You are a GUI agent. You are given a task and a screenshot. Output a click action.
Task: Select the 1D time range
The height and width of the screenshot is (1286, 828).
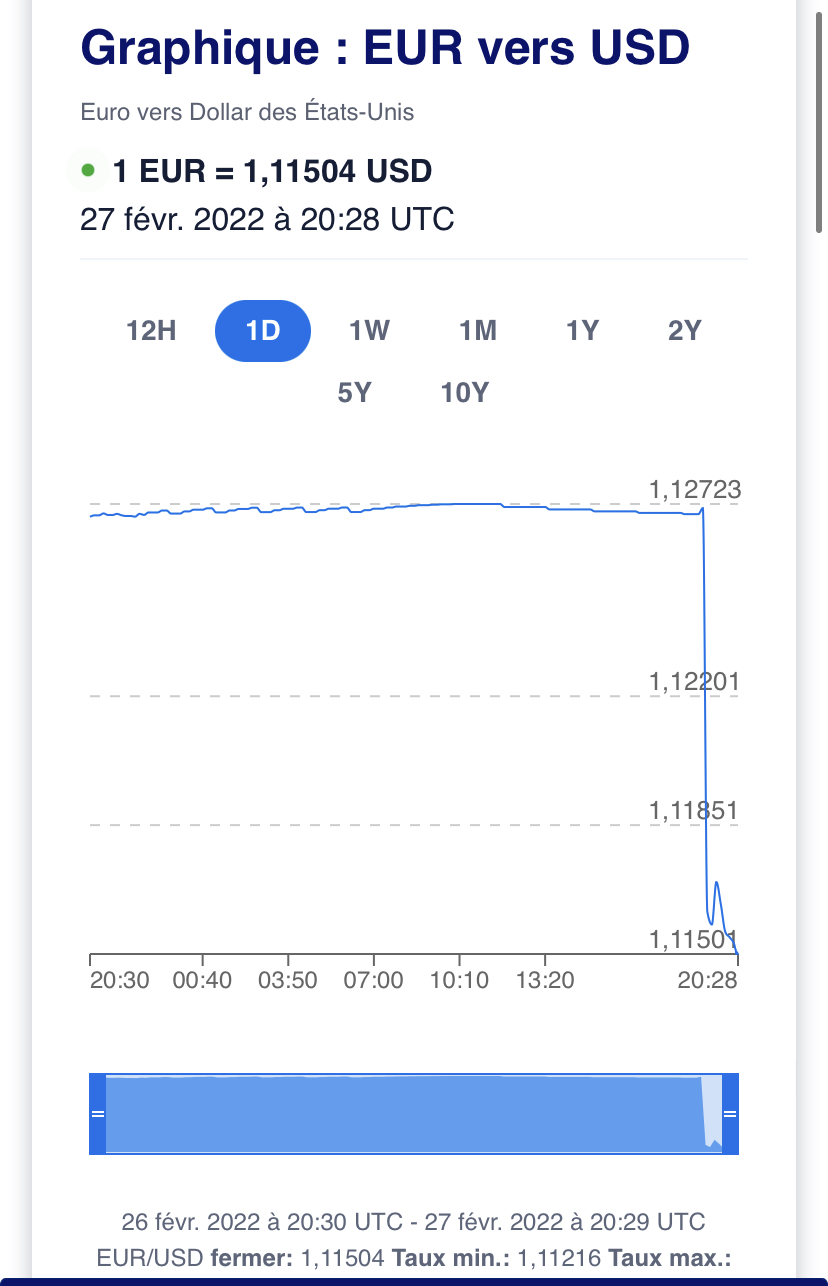(263, 330)
